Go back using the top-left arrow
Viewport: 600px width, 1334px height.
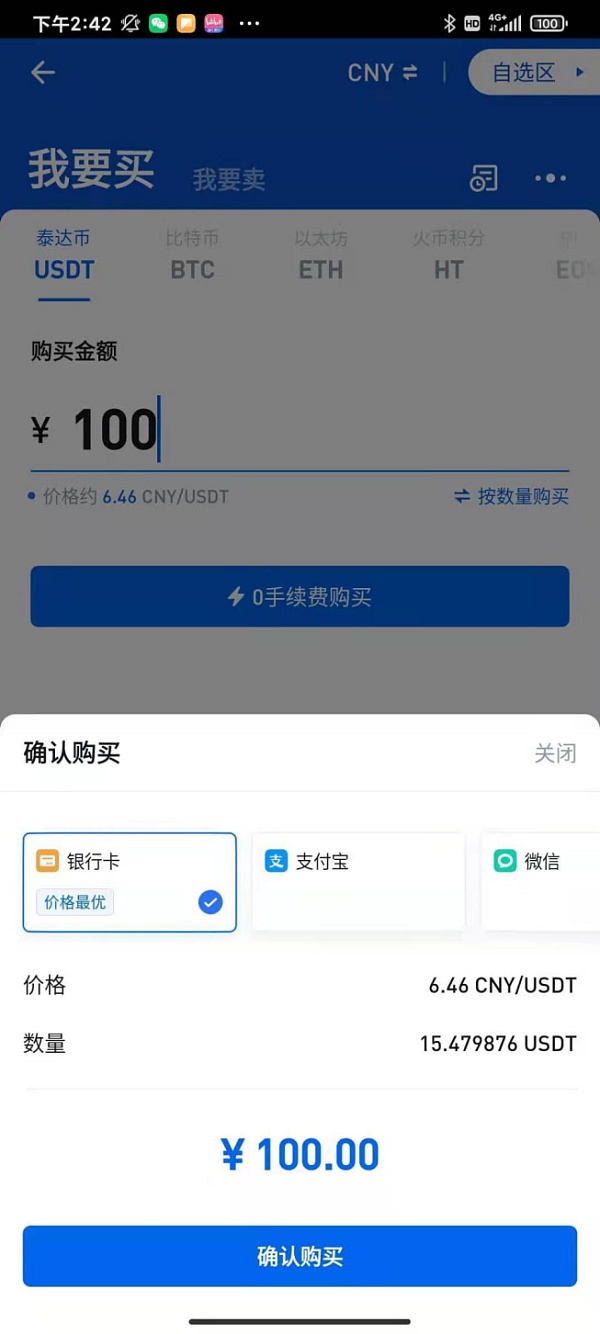coord(43,72)
